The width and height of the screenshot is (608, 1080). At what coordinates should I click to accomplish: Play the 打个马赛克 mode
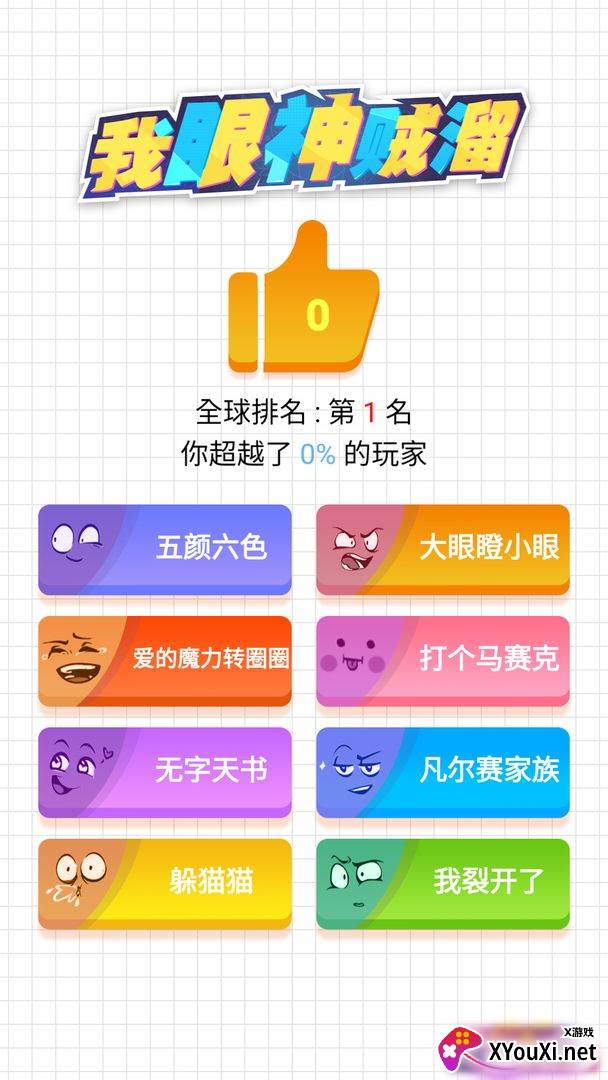click(x=443, y=661)
